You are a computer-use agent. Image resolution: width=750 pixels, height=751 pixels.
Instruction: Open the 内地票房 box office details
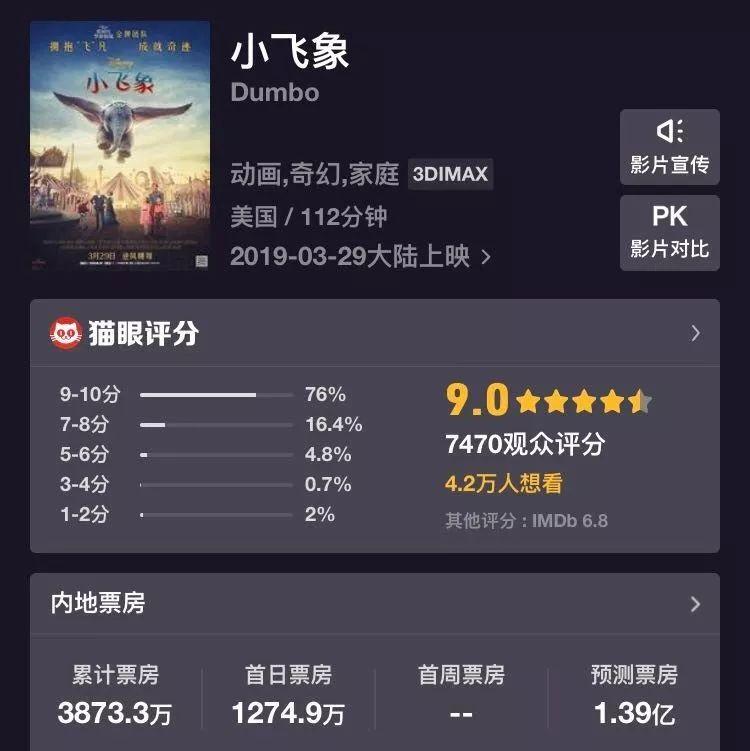374,604
